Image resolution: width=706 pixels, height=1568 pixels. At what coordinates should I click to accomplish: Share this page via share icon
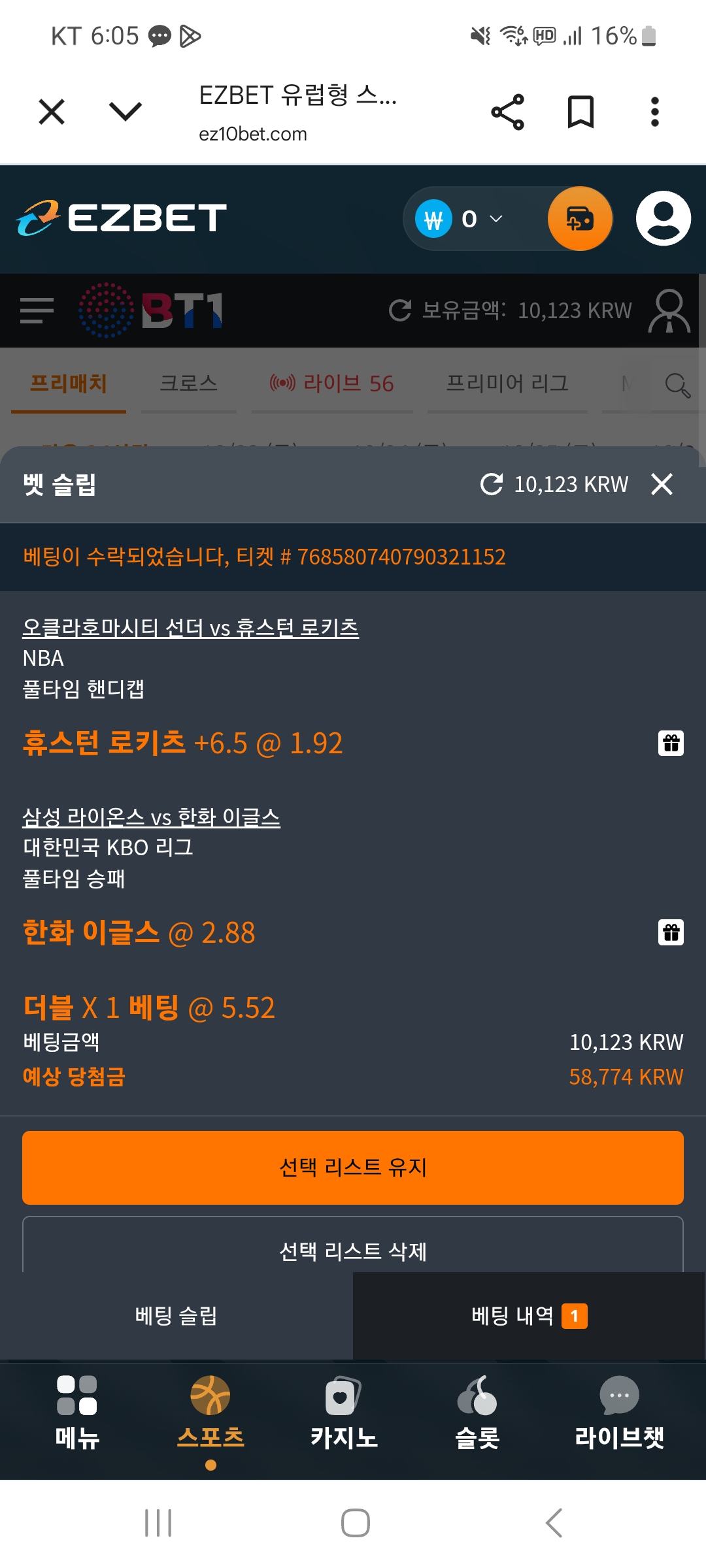[x=508, y=112]
